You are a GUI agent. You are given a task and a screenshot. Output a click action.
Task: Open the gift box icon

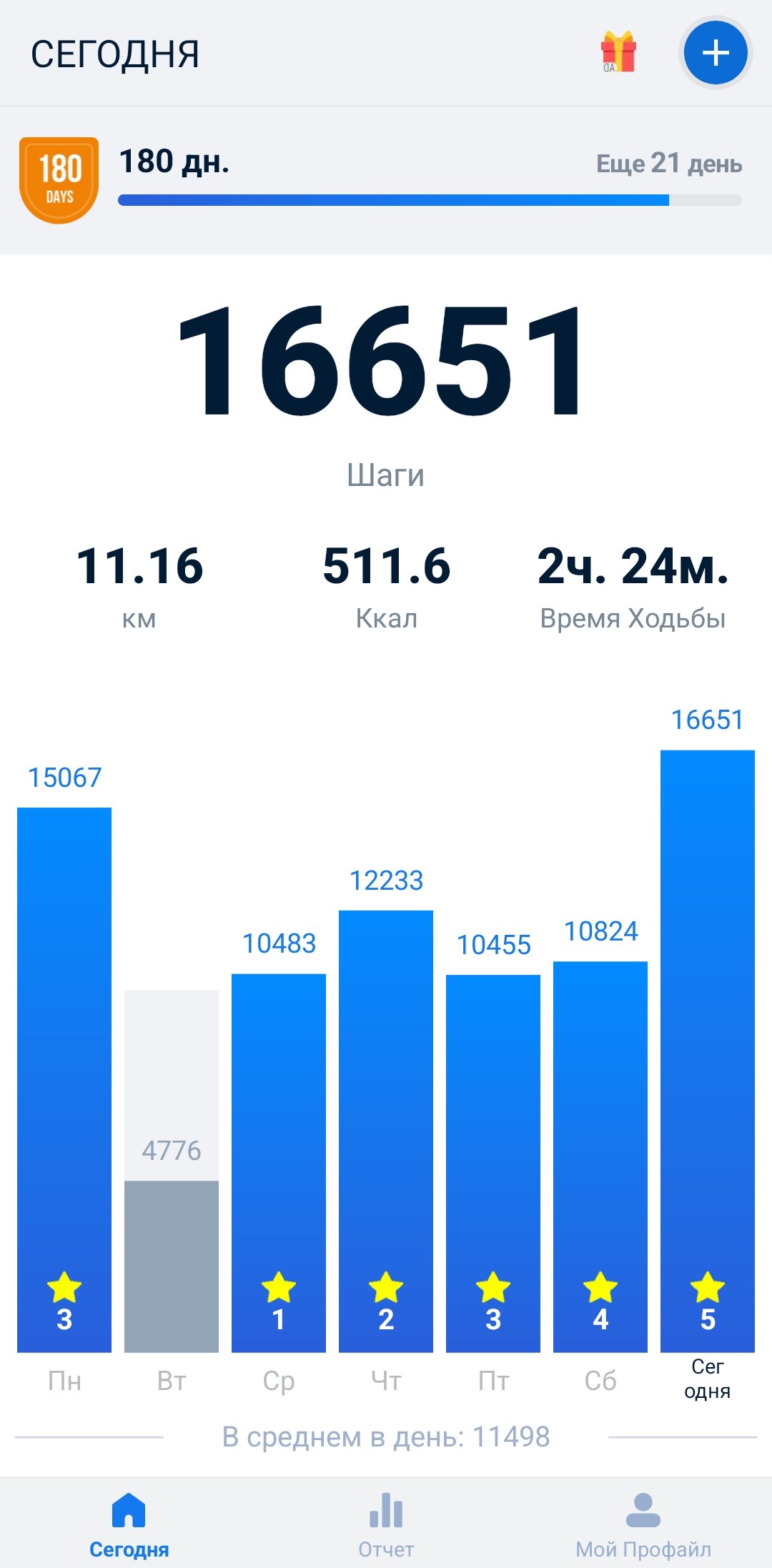click(x=618, y=52)
